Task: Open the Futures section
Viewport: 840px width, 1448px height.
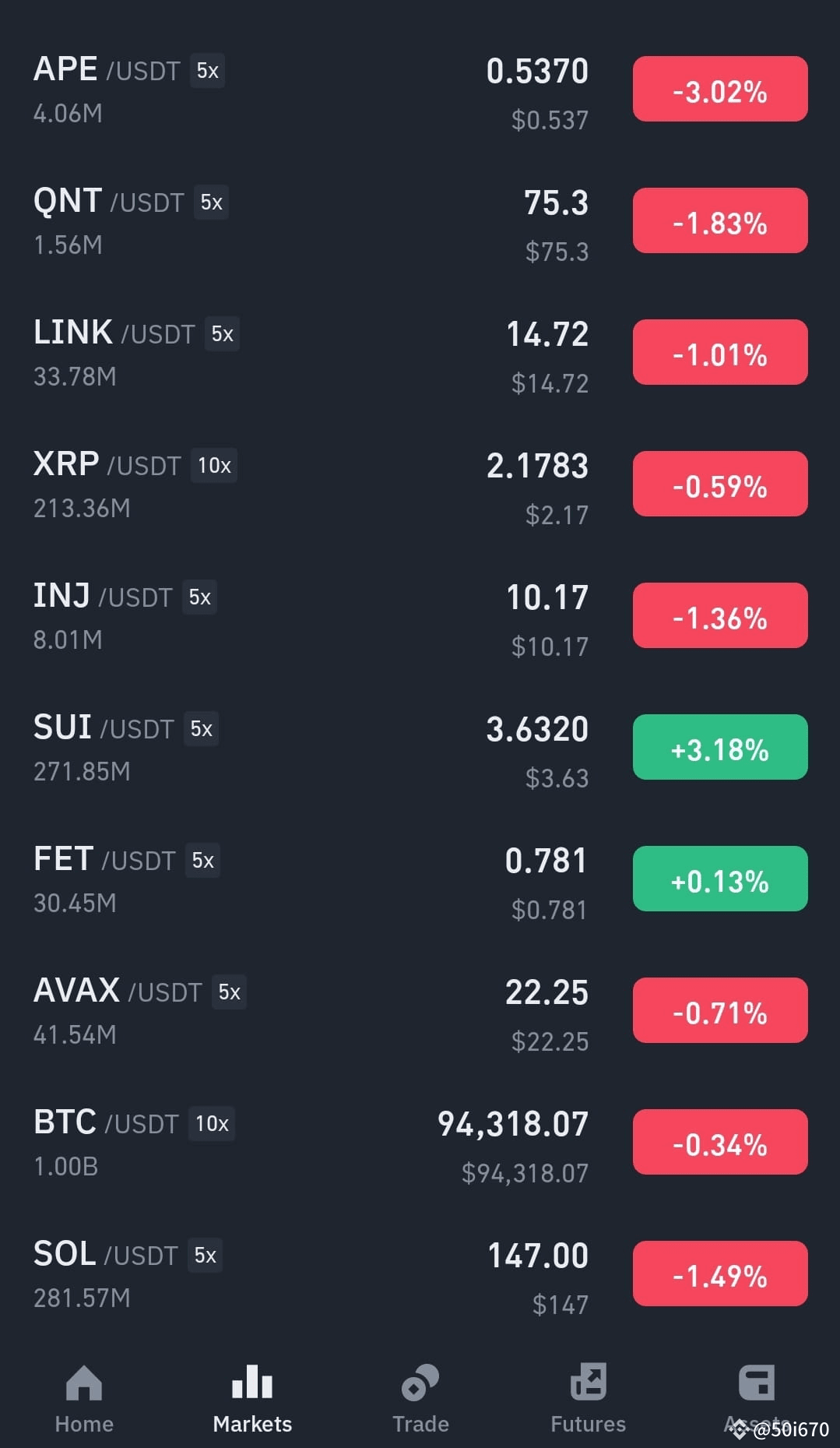Action: (x=588, y=1398)
